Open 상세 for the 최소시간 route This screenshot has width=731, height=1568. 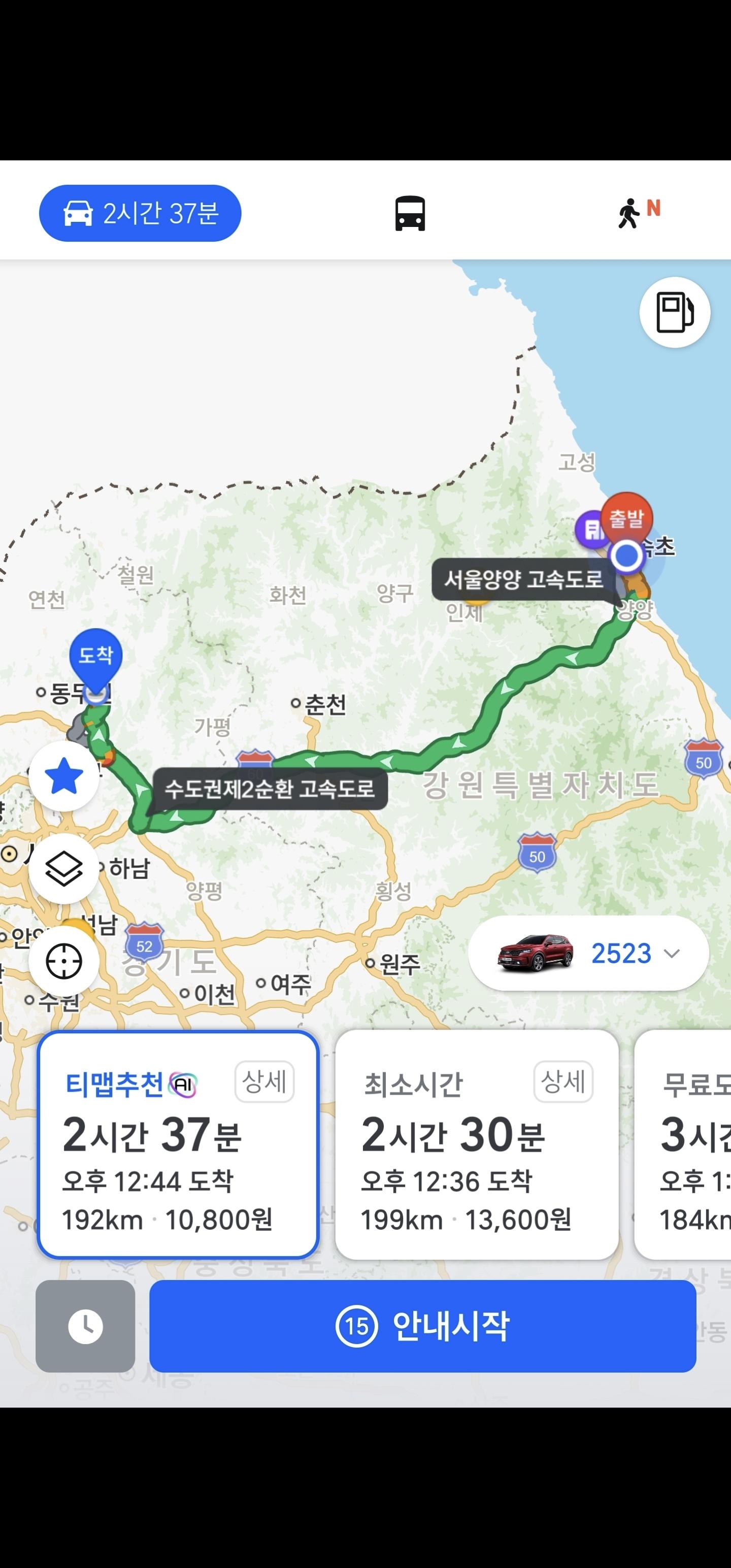click(563, 1082)
